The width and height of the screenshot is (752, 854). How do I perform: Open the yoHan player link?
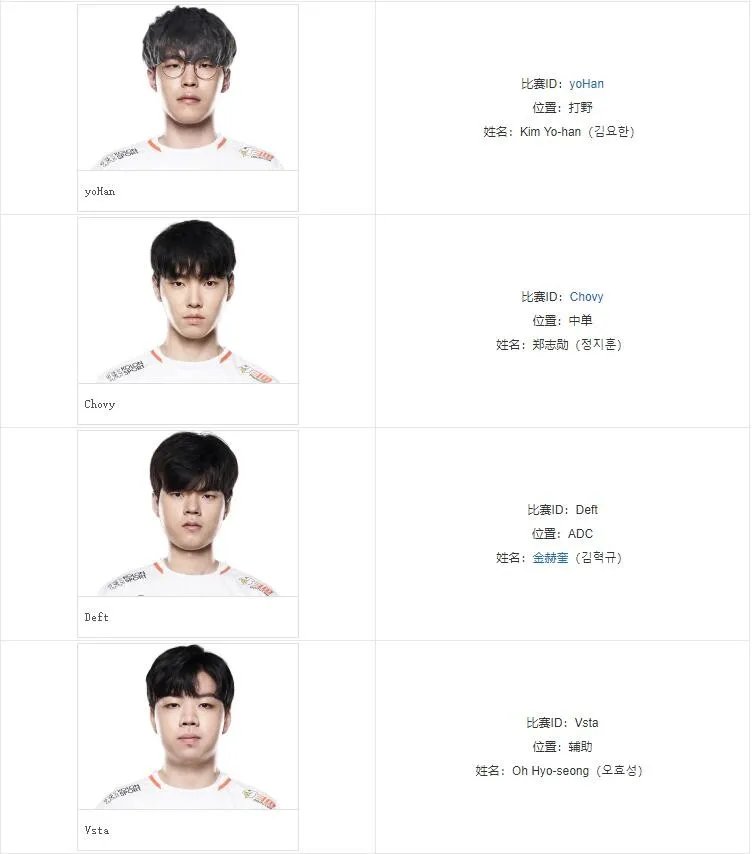click(x=587, y=84)
